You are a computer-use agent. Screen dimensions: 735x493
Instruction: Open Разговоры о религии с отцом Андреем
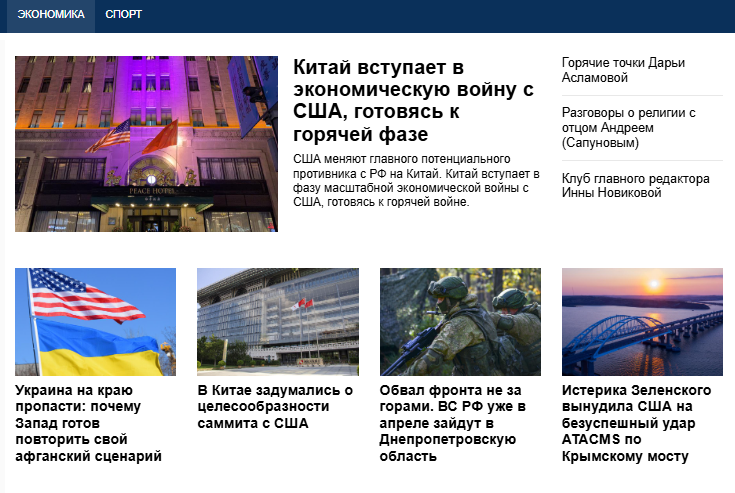click(628, 129)
